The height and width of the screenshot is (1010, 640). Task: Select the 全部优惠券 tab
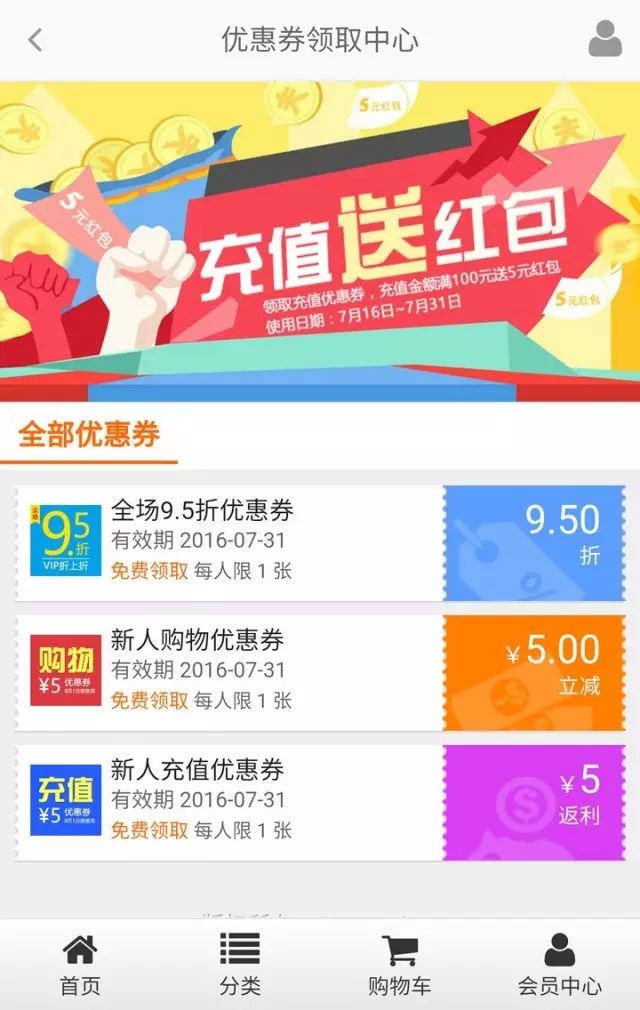89,435
